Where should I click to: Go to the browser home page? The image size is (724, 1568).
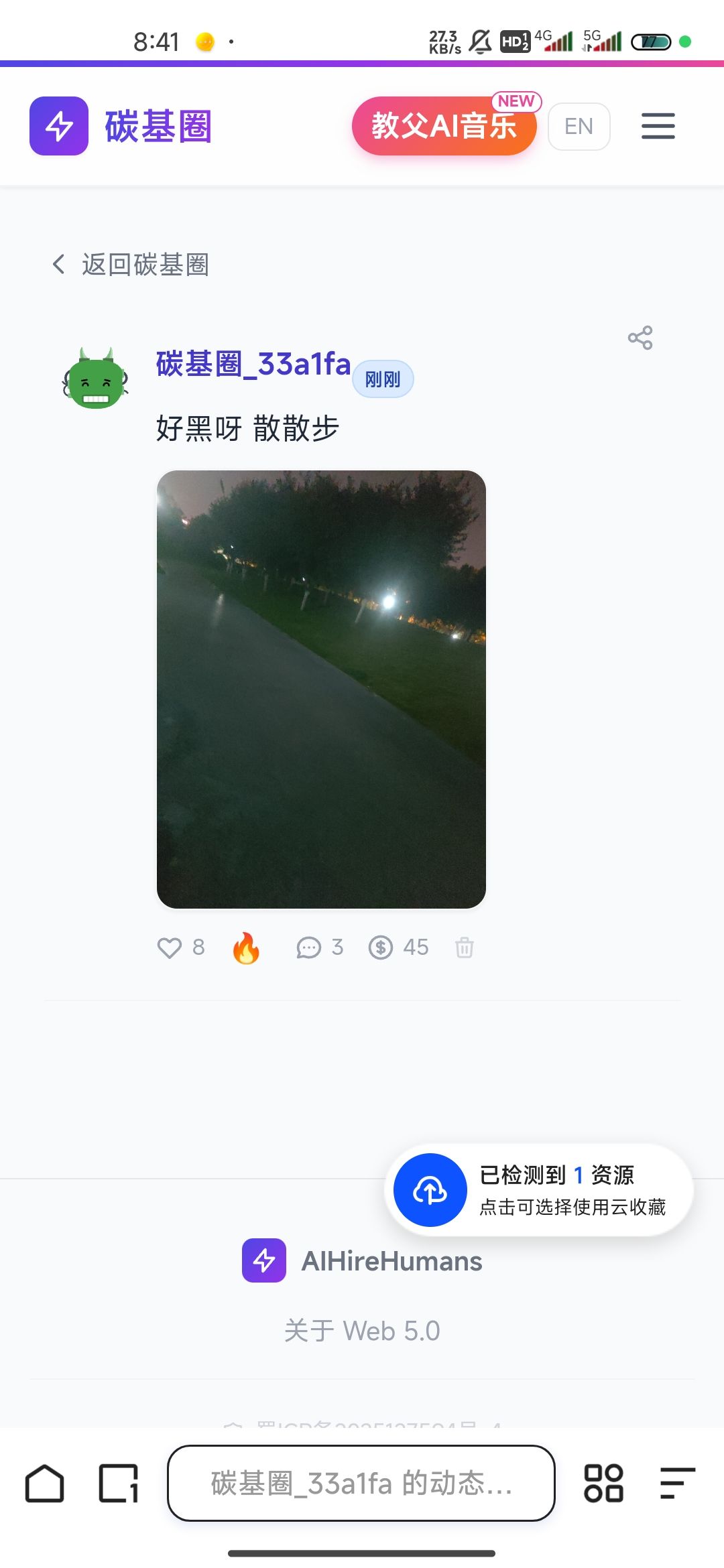pyautogui.click(x=45, y=1484)
